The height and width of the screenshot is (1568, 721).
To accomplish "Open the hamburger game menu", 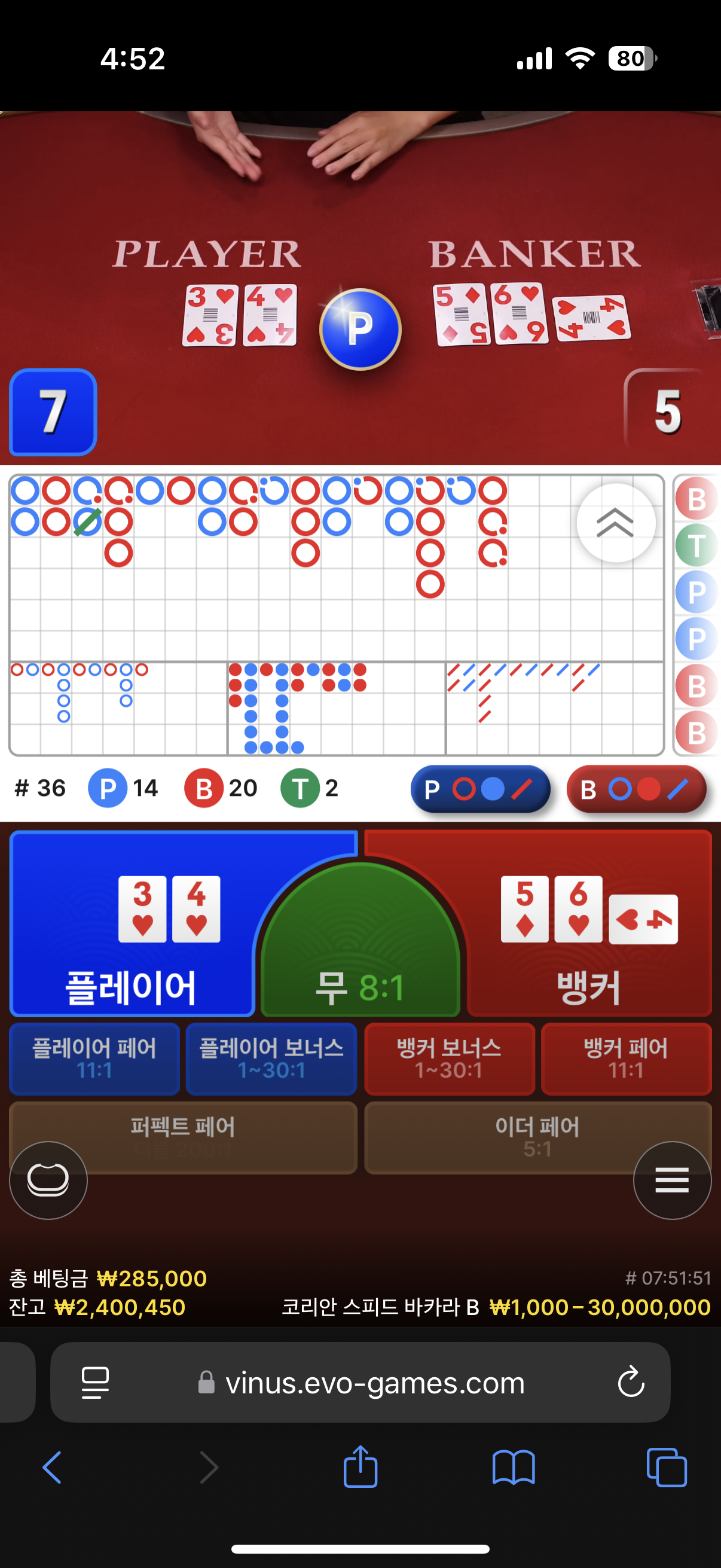I will click(x=673, y=1180).
